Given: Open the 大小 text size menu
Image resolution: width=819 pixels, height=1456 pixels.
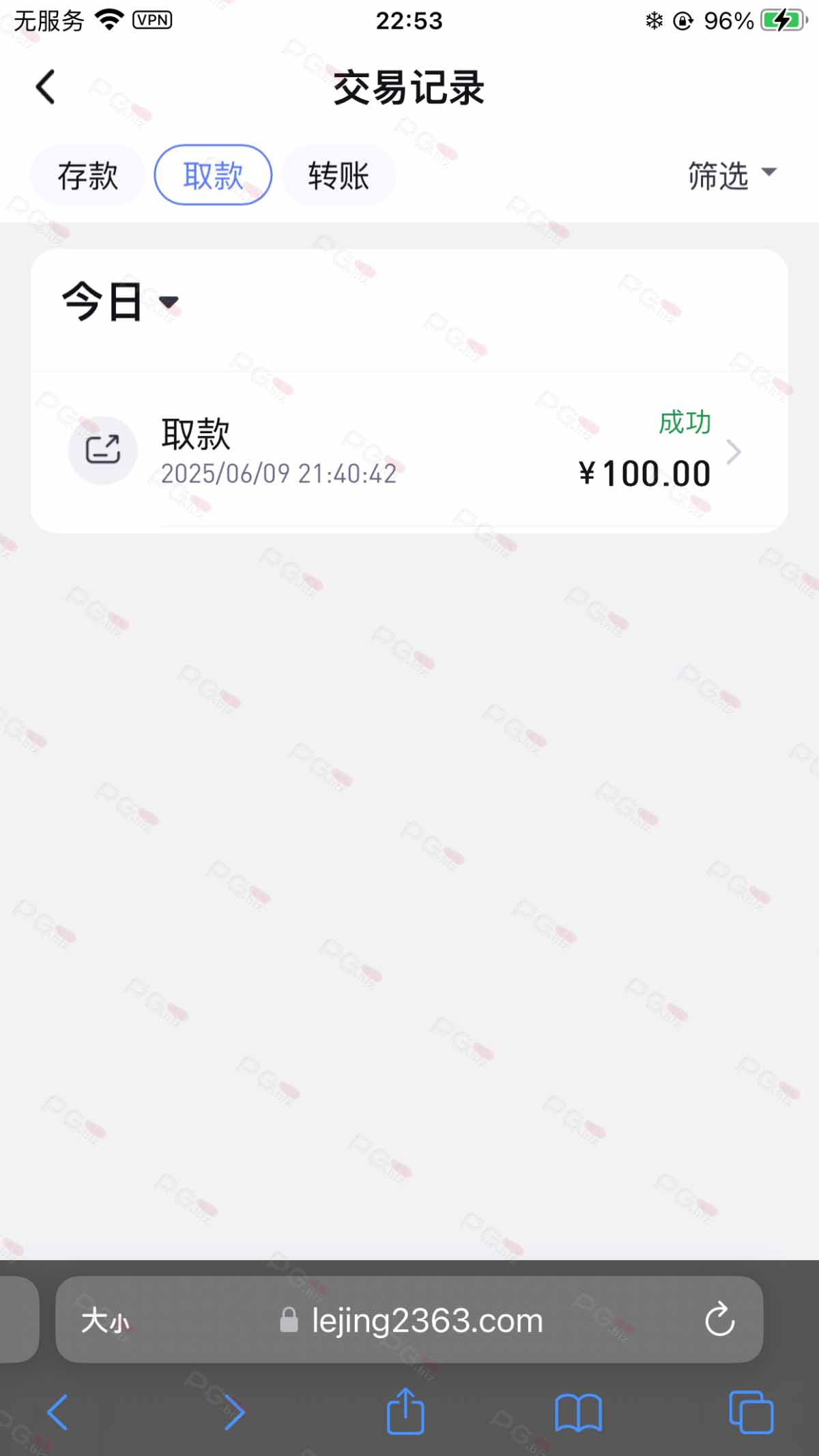Looking at the screenshot, I should [x=105, y=1321].
